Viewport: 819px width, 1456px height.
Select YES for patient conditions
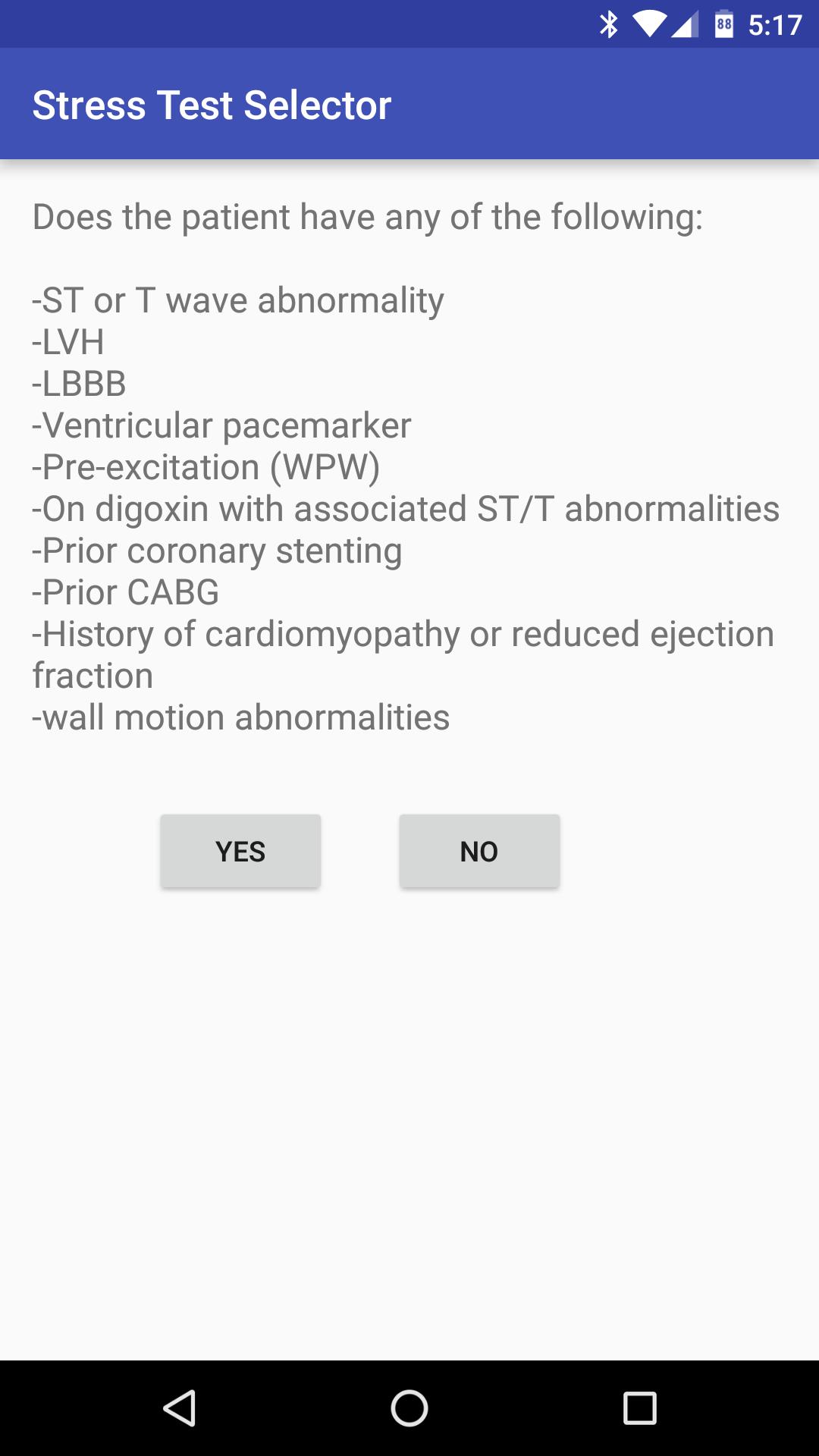[240, 850]
